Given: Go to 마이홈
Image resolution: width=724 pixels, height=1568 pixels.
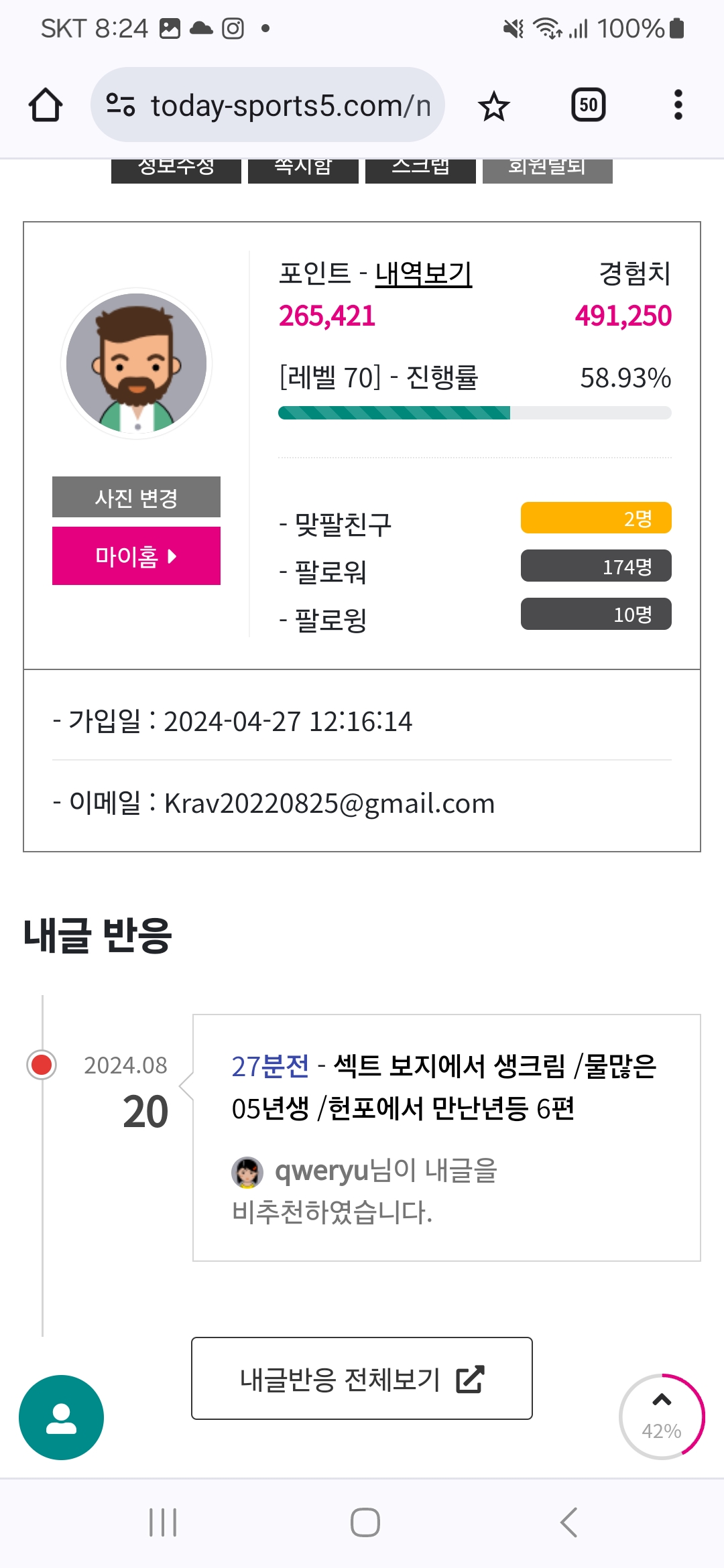Looking at the screenshot, I should (136, 556).
